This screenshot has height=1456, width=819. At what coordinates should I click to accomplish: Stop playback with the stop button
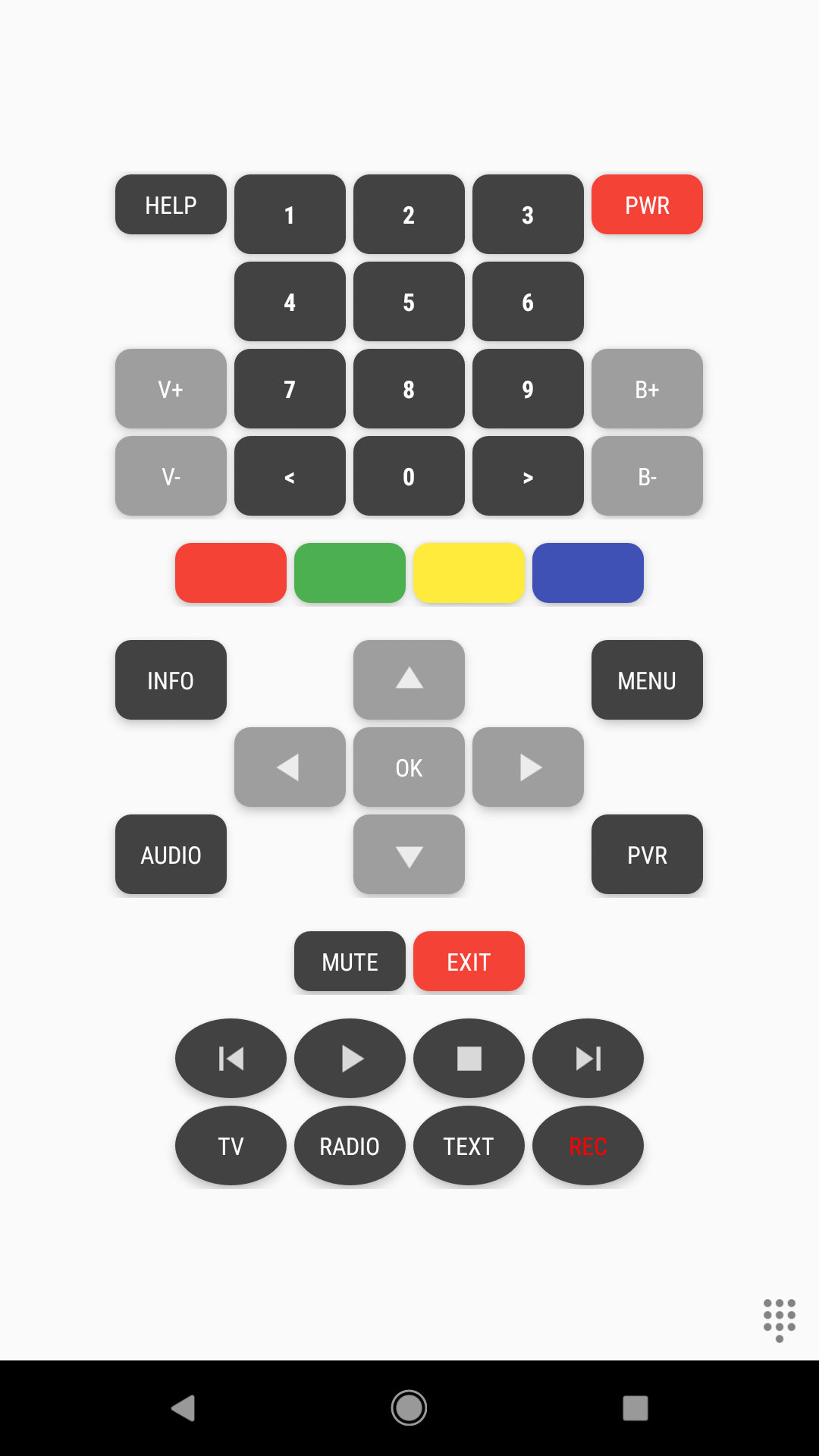point(469,1059)
